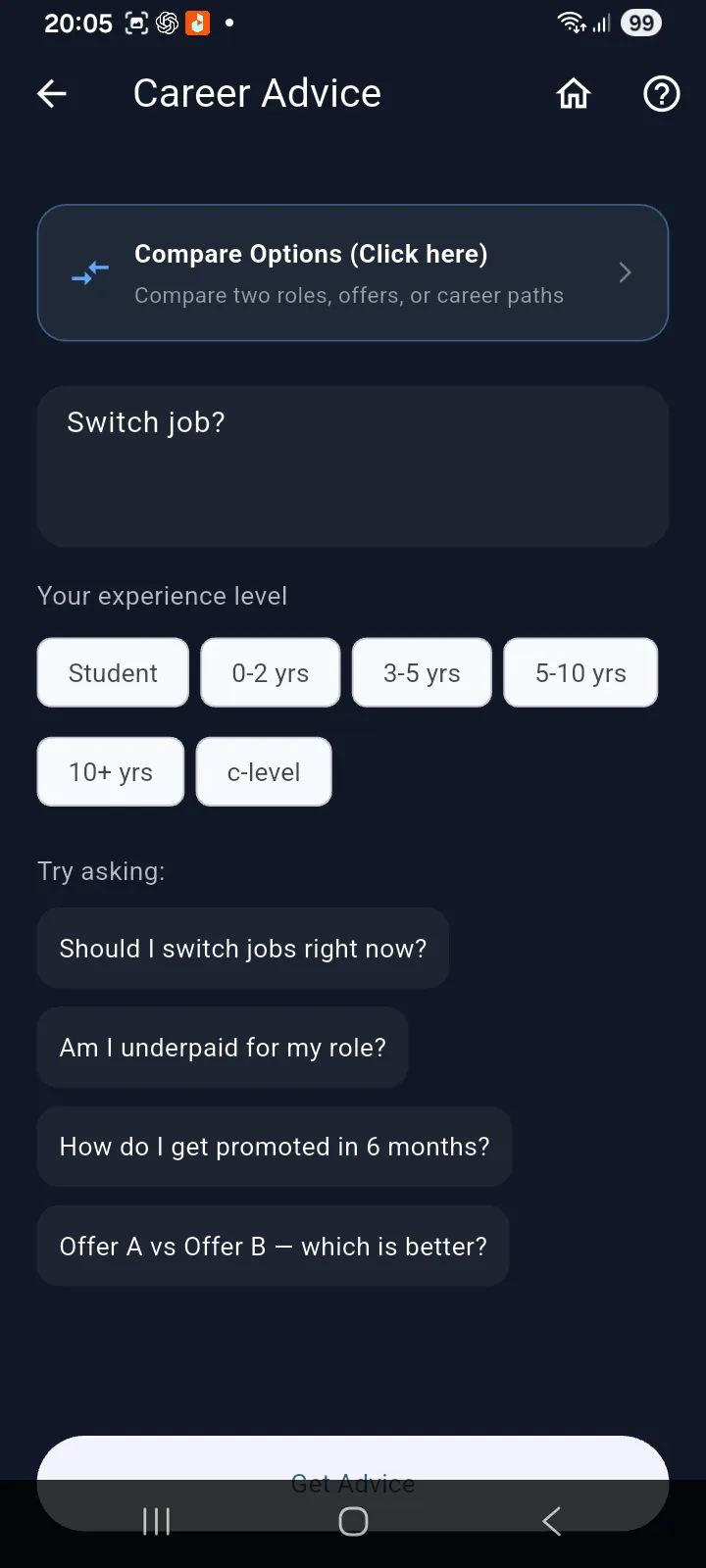Select 5-10 yrs experience level
The width and height of the screenshot is (706, 1568).
(580, 673)
